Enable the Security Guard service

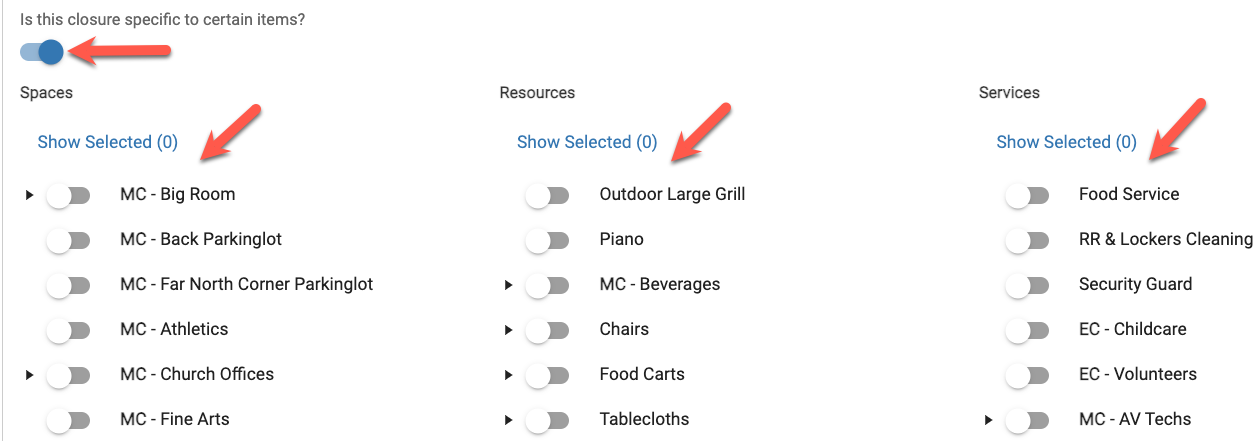[x=1027, y=285]
